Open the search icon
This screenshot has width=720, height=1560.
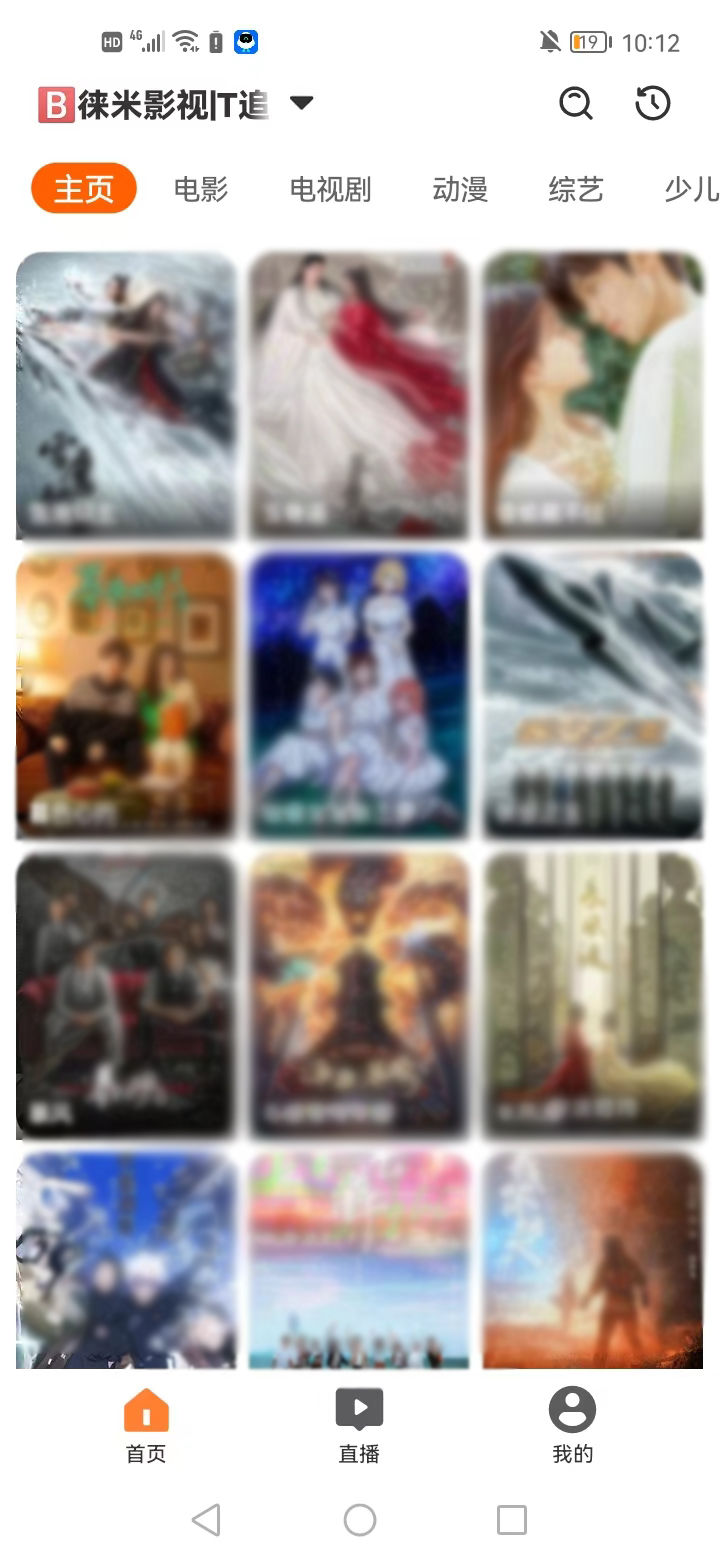[575, 103]
